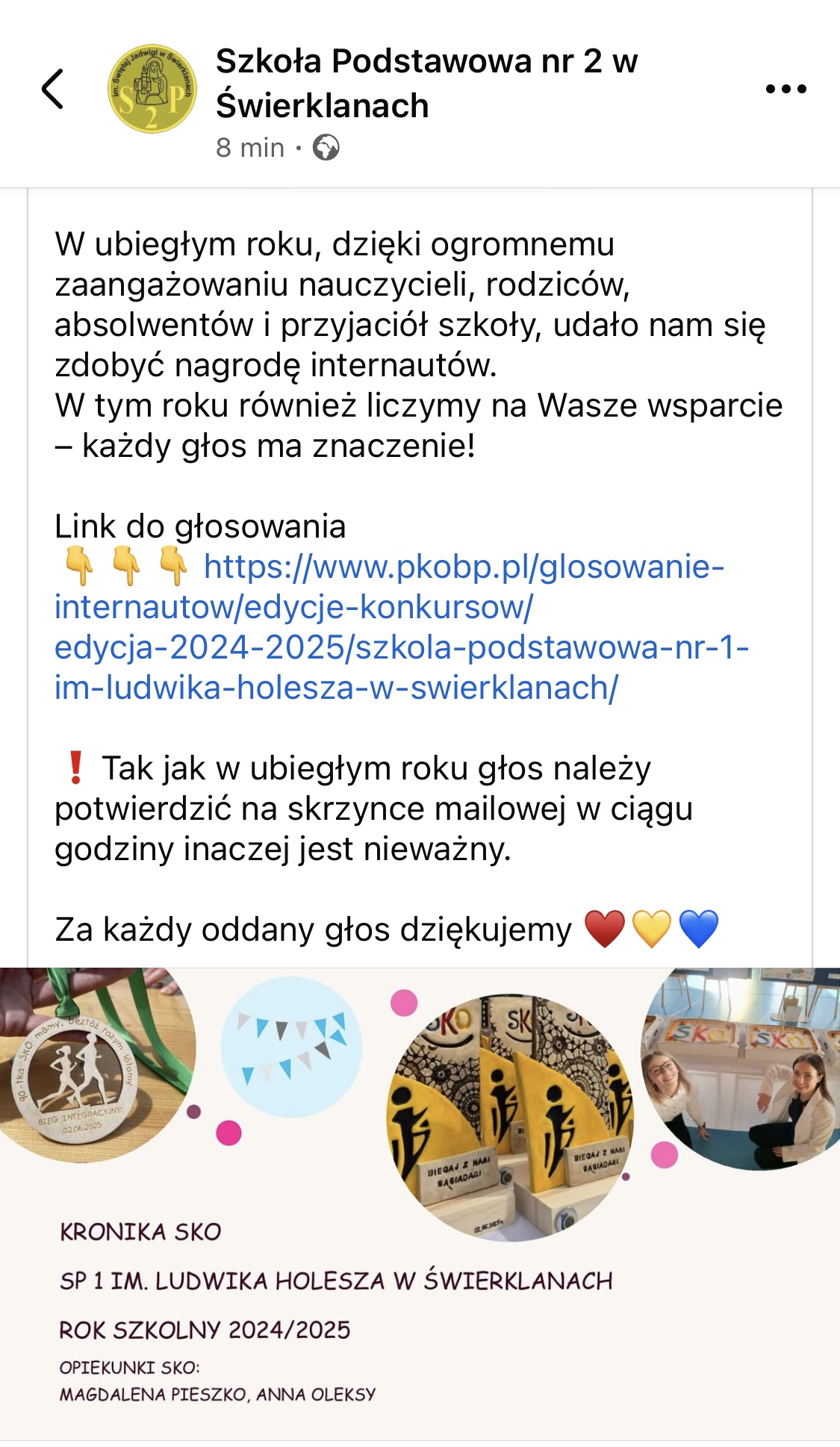Open the Kronika SKO post image
840x1447 pixels.
pyautogui.click(x=420, y=1204)
